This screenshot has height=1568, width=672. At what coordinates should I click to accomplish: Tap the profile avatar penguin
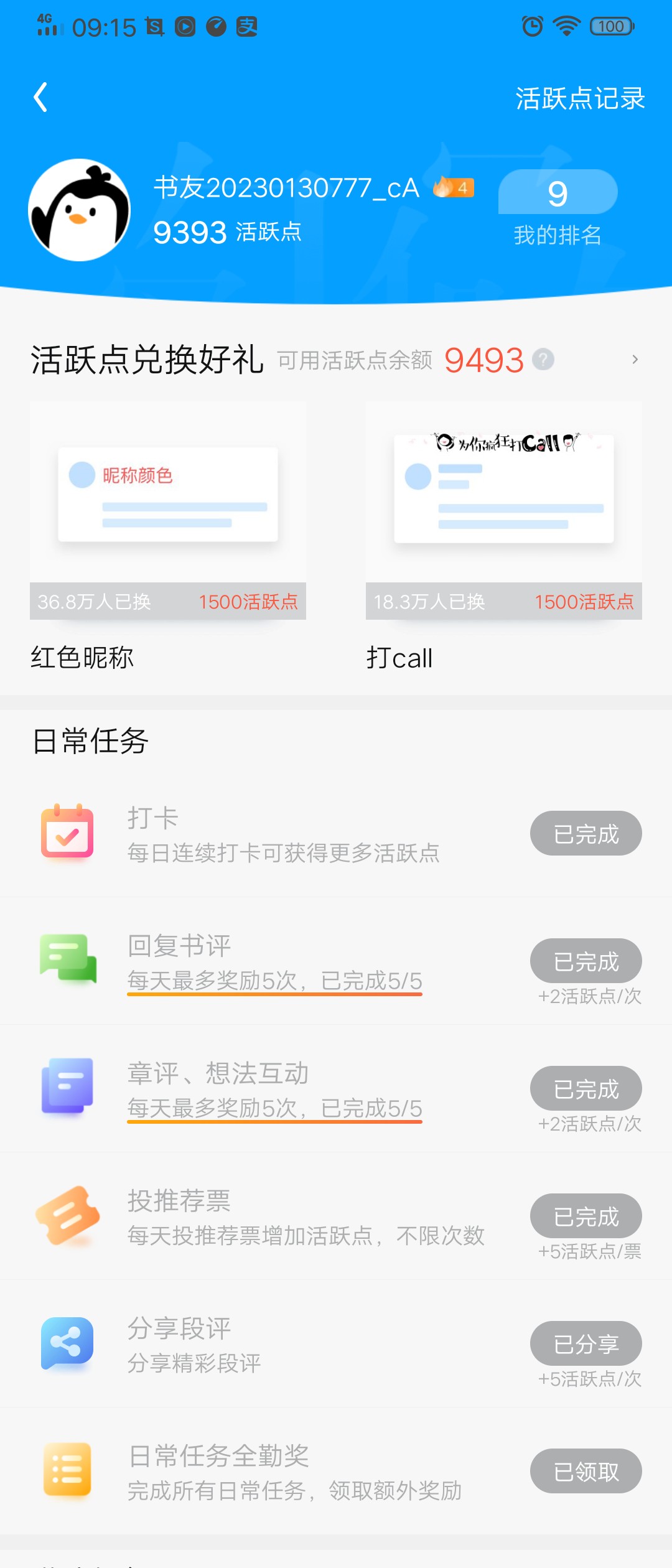click(x=80, y=210)
